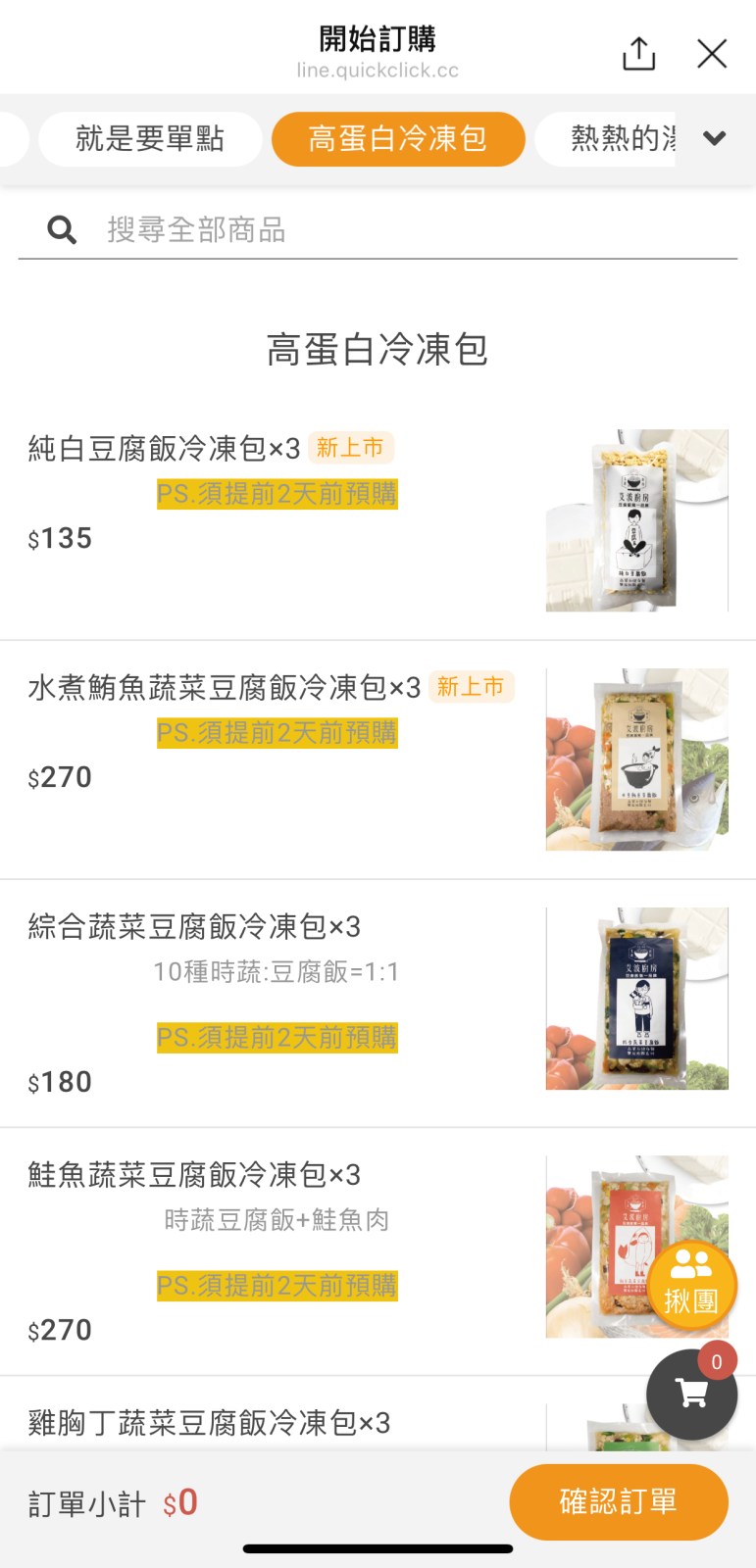Image resolution: width=756 pixels, height=1568 pixels.
Task: Close the ordering page
Action: pyautogui.click(x=712, y=54)
